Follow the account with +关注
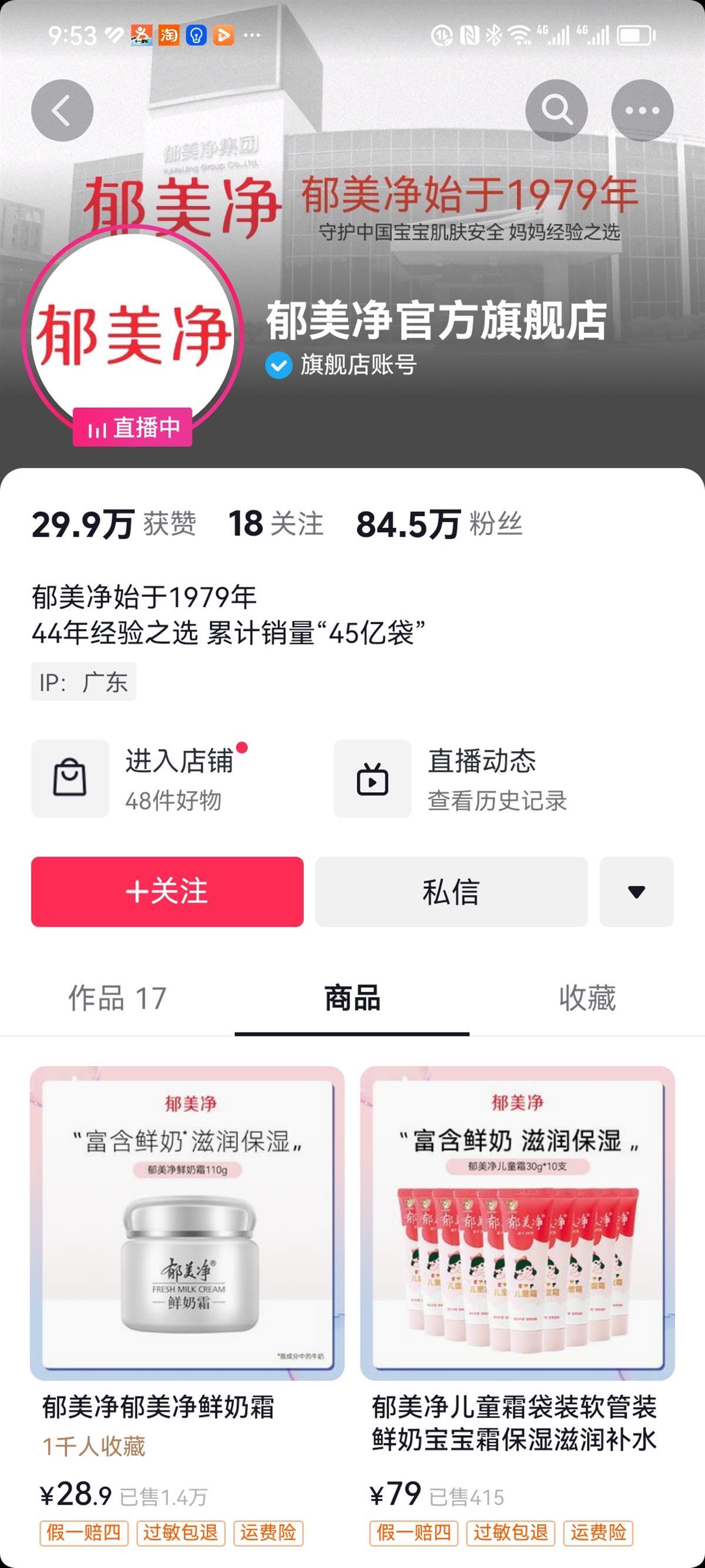Image resolution: width=705 pixels, height=1568 pixels. click(x=167, y=891)
